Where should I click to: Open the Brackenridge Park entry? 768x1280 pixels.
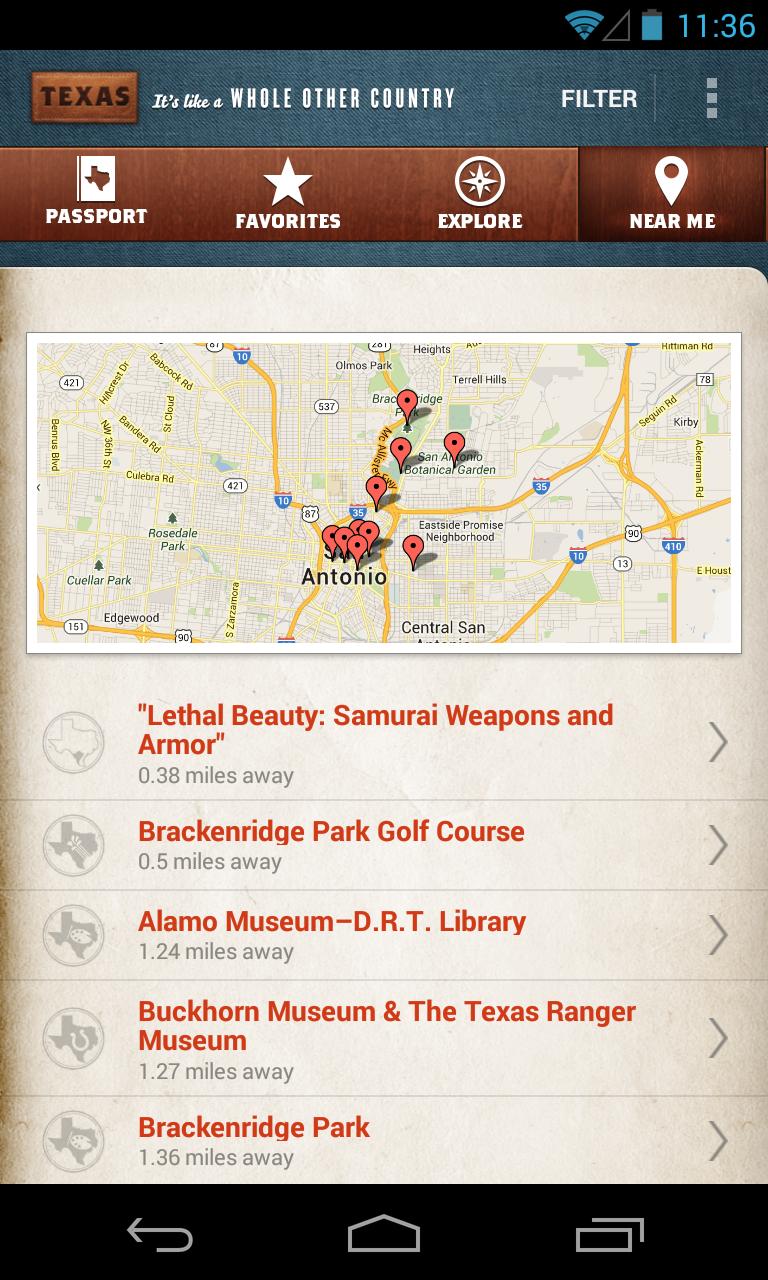(x=384, y=1140)
